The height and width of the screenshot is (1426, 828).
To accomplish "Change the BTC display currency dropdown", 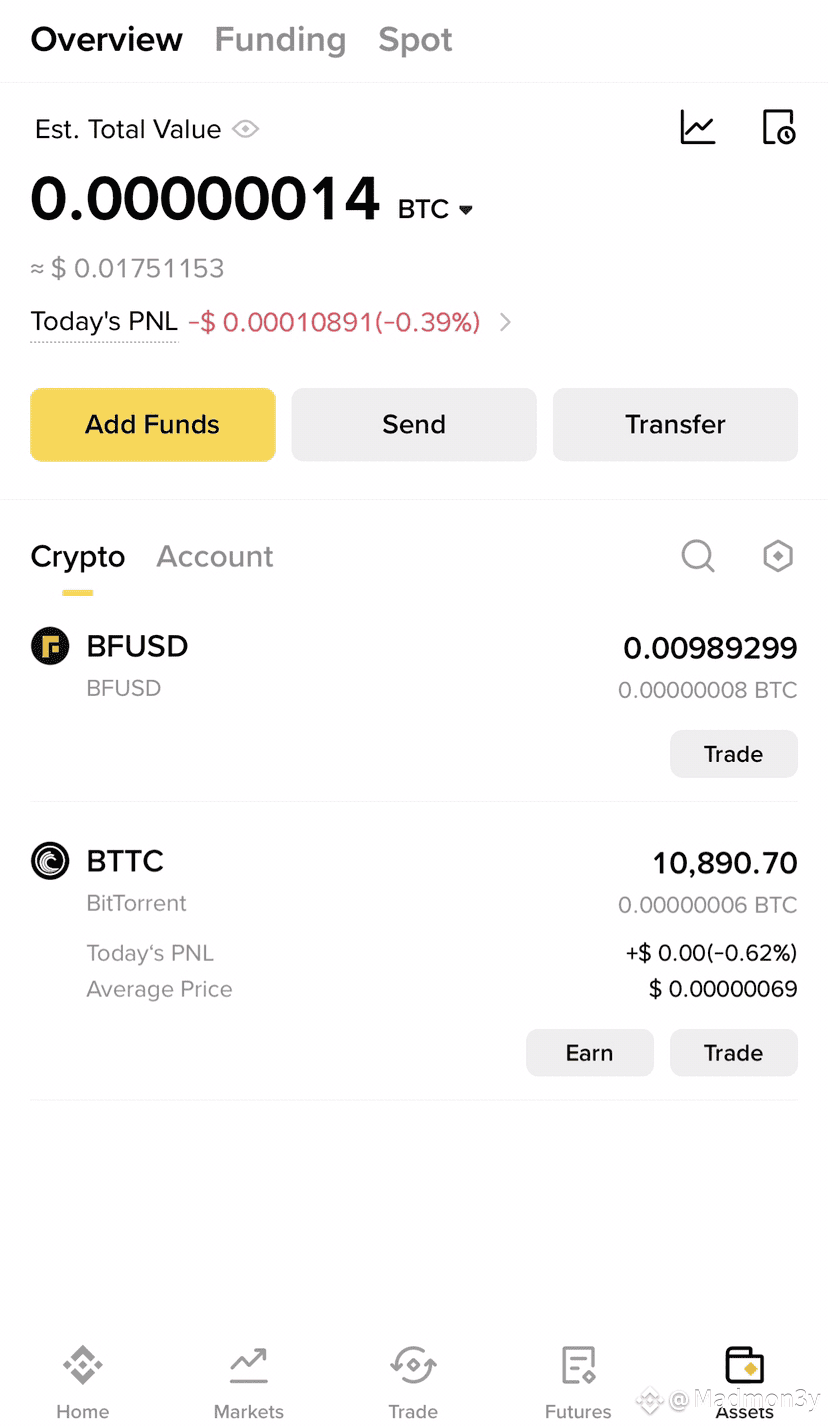I will pyautogui.click(x=436, y=209).
